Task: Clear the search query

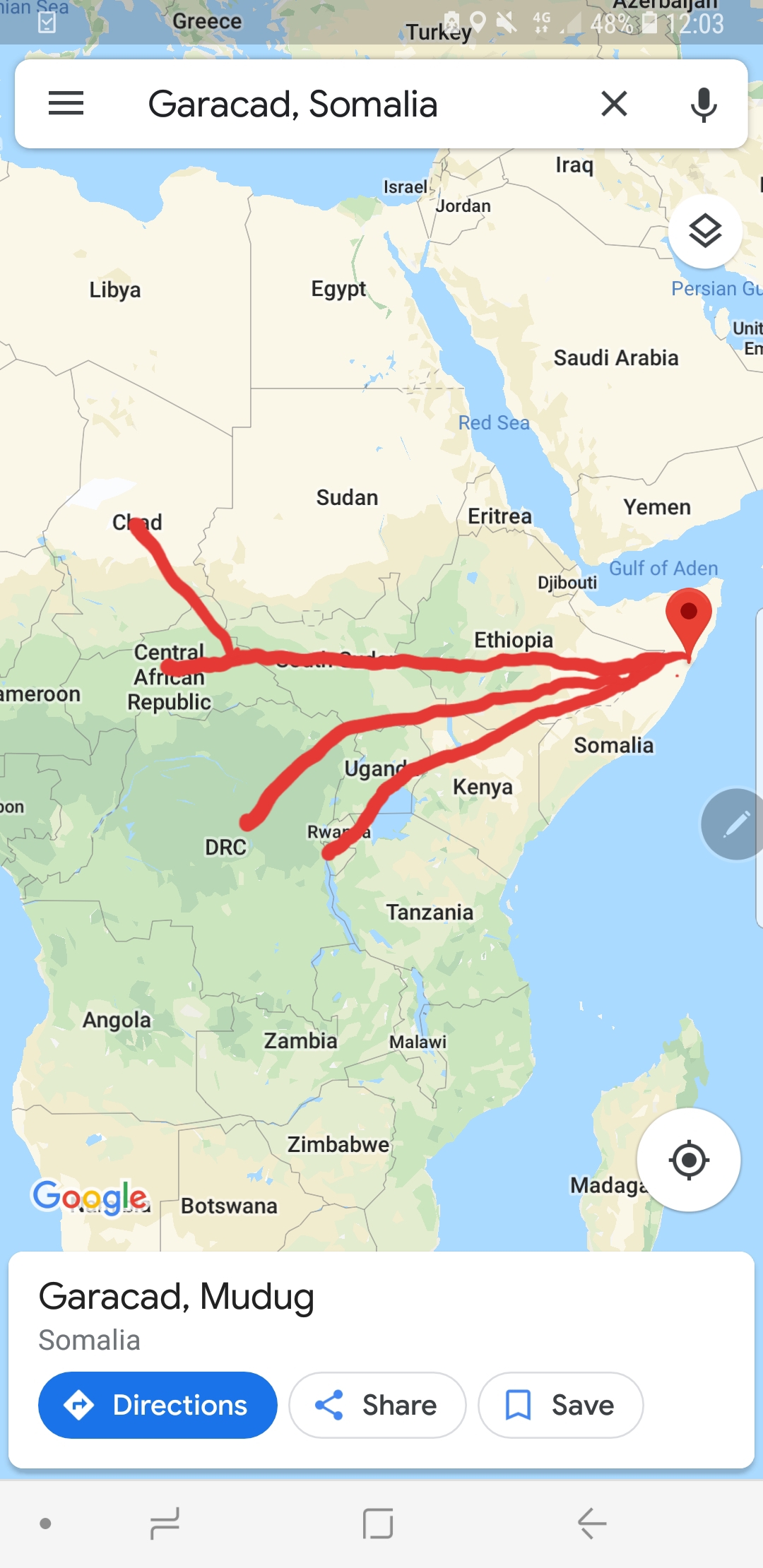Action: [x=614, y=104]
